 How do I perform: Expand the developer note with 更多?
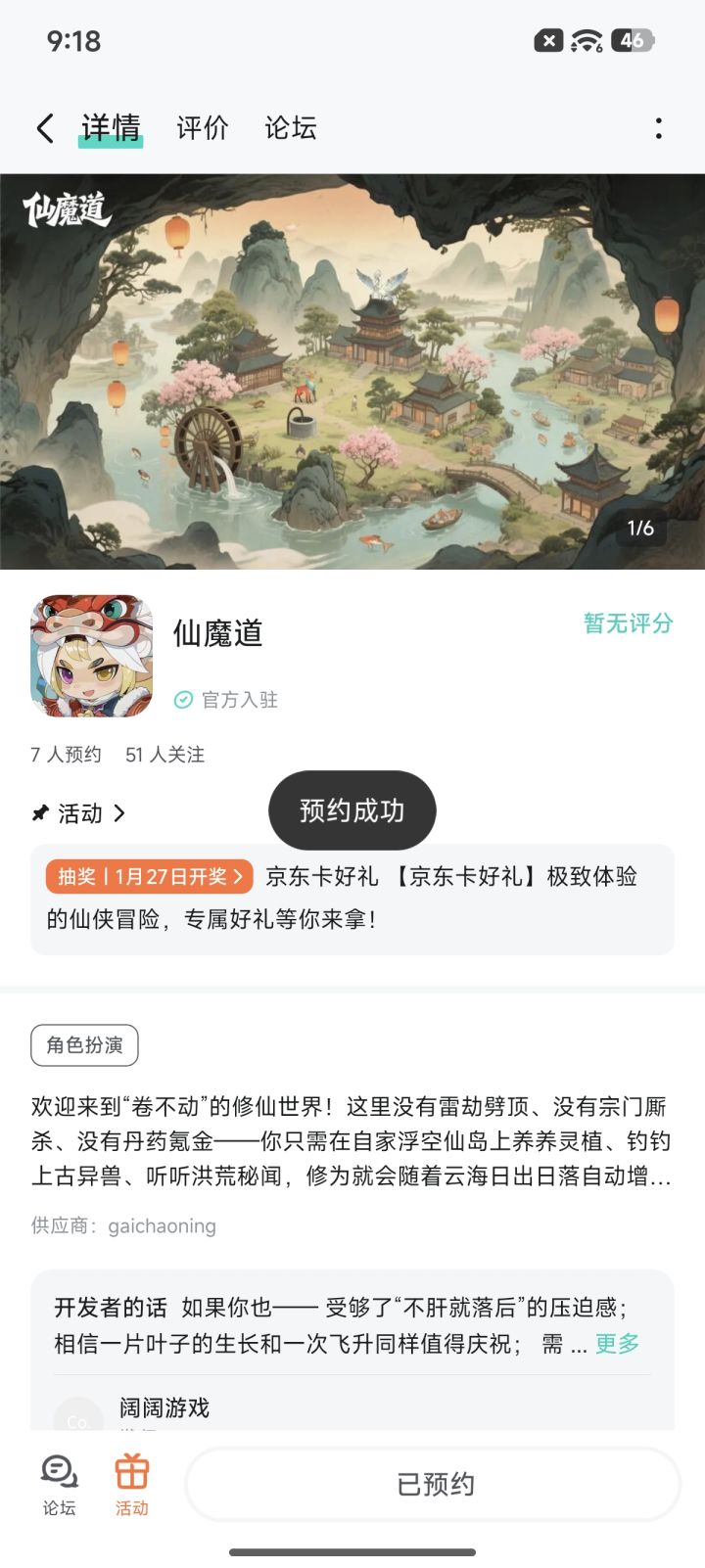(617, 1344)
